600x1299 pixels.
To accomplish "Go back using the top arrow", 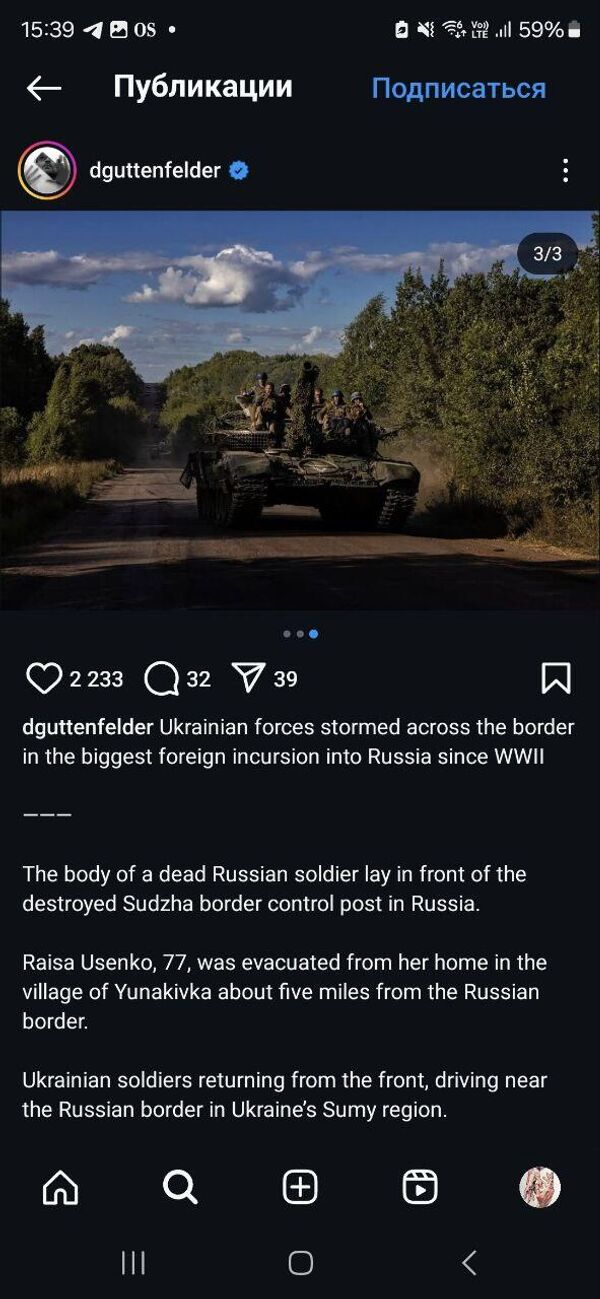I will 44,88.
